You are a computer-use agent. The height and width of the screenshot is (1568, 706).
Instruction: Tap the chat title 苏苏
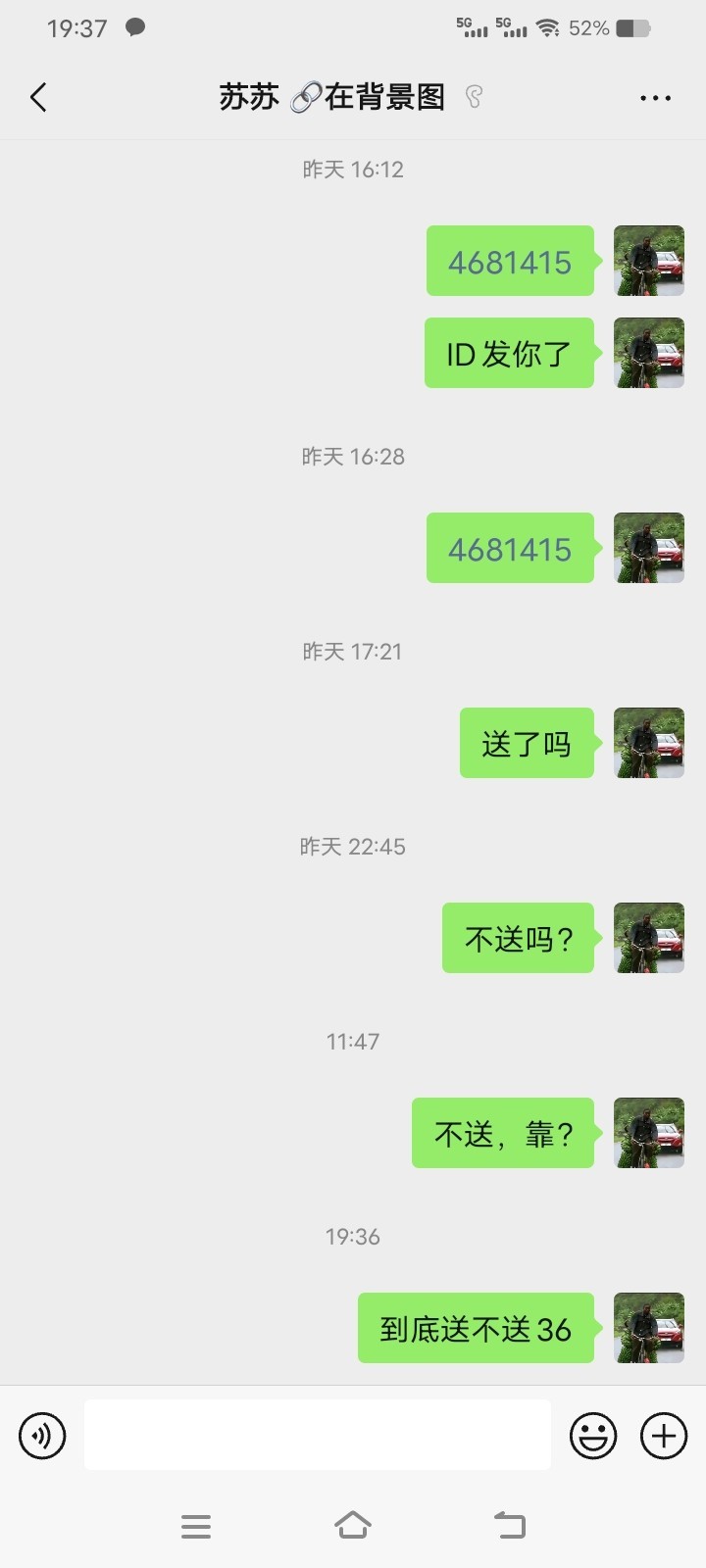click(x=248, y=97)
